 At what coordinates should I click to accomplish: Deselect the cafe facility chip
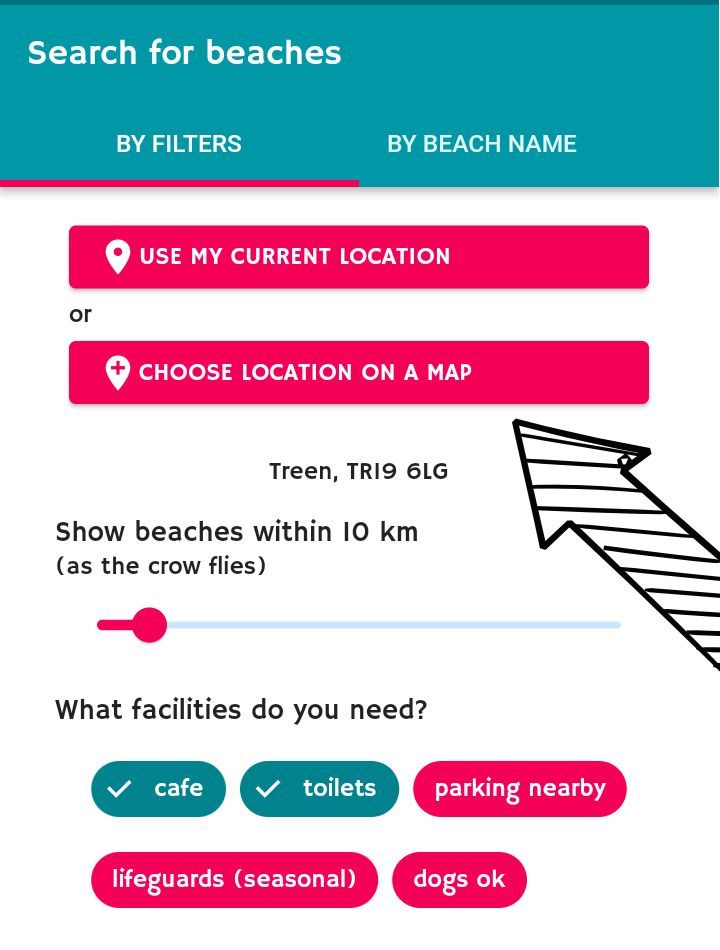pos(158,789)
